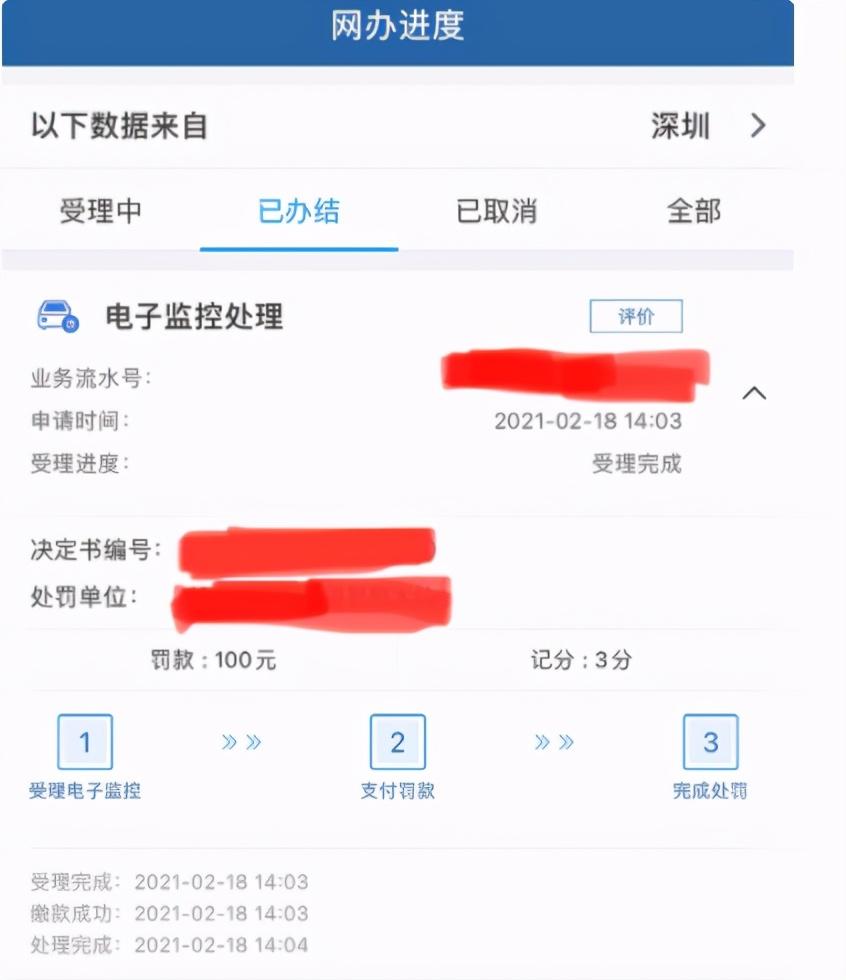Collapse the 电子监控处理 record details
The height and width of the screenshot is (980, 846).
[754, 393]
